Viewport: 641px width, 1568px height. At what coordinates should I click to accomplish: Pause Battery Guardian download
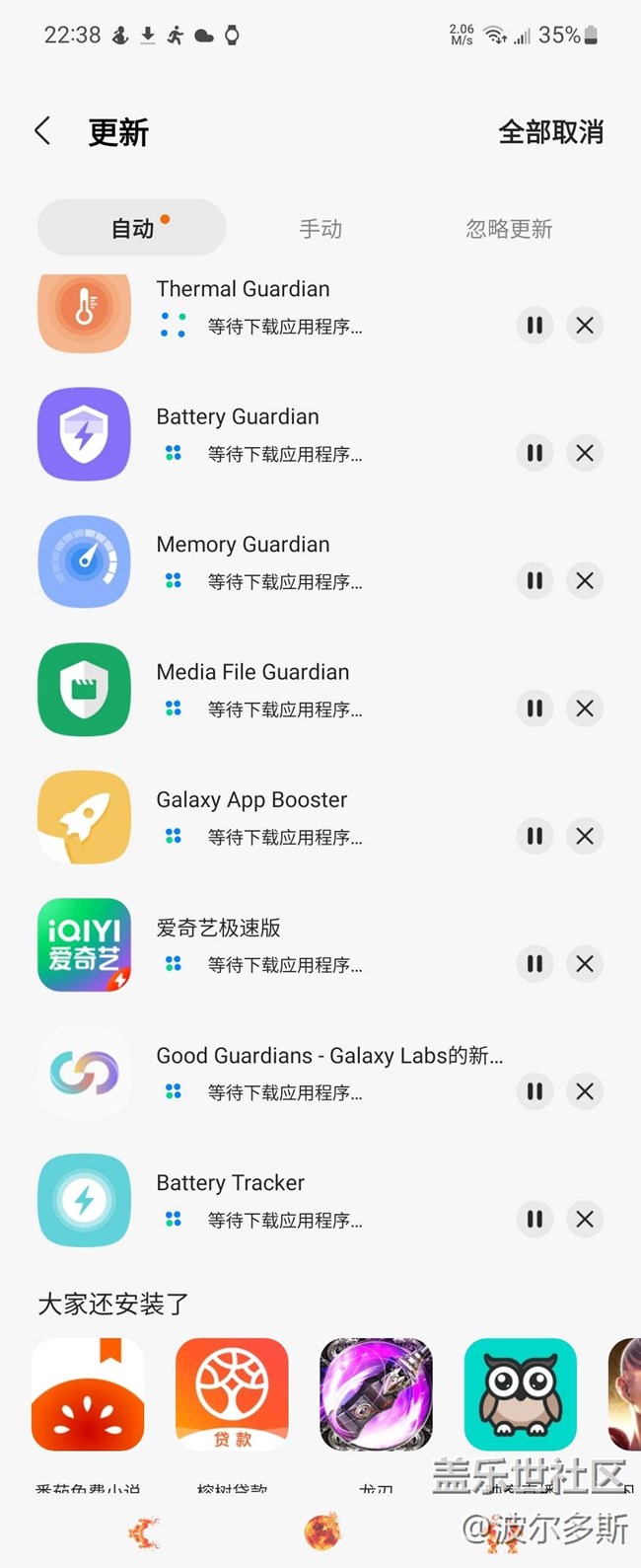click(534, 453)
